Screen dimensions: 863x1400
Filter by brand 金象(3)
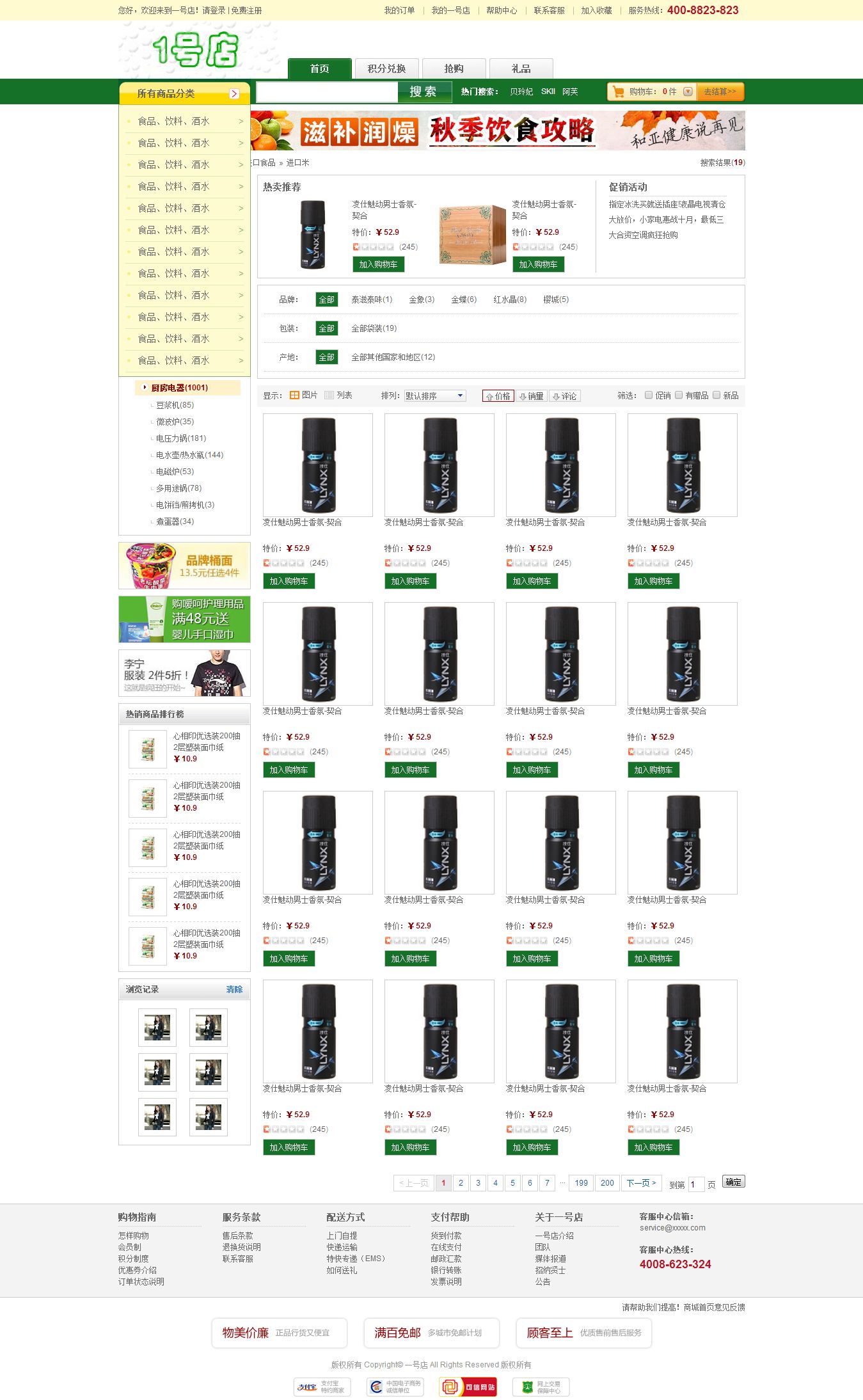pyautogui.click(x=422, y=299)
